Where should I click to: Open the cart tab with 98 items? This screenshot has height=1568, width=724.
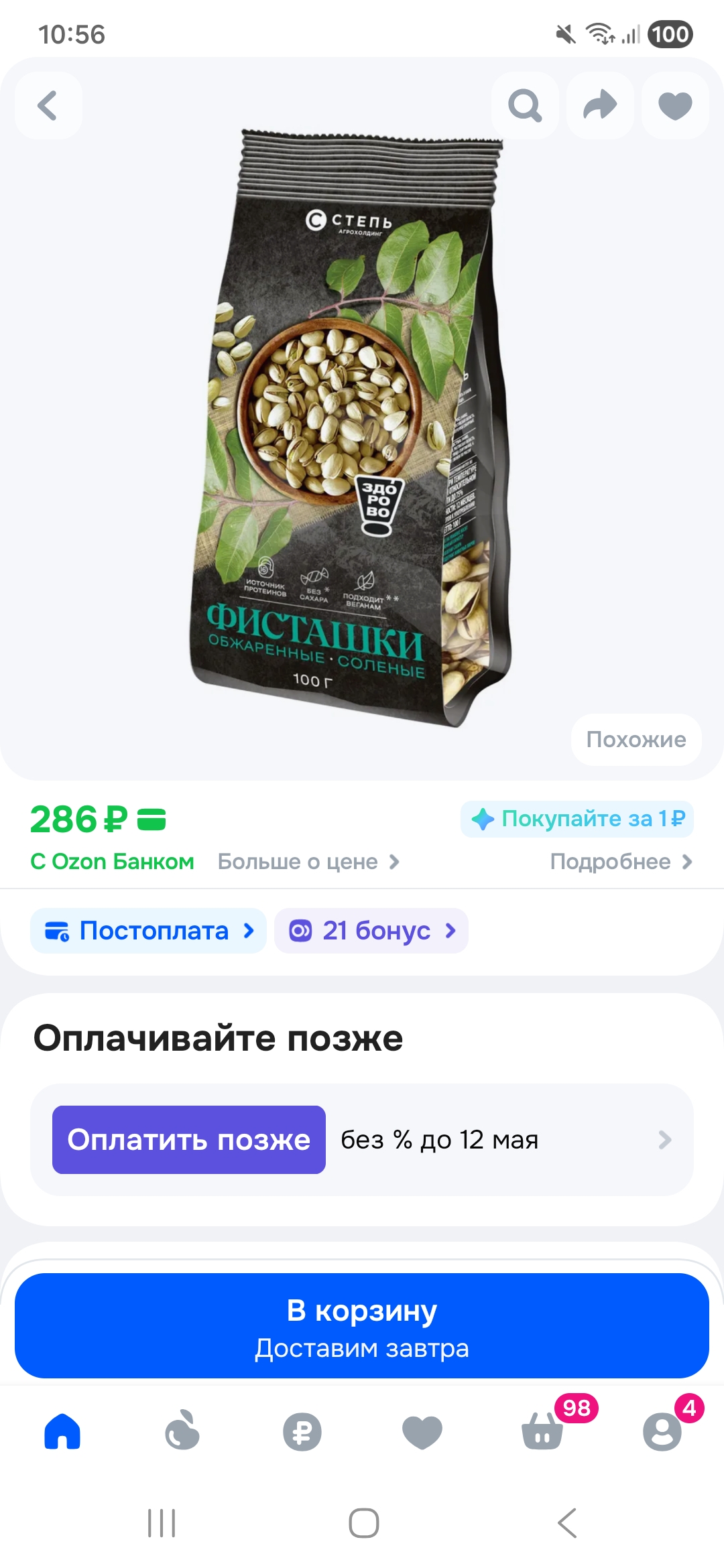tap(542, 1431)
